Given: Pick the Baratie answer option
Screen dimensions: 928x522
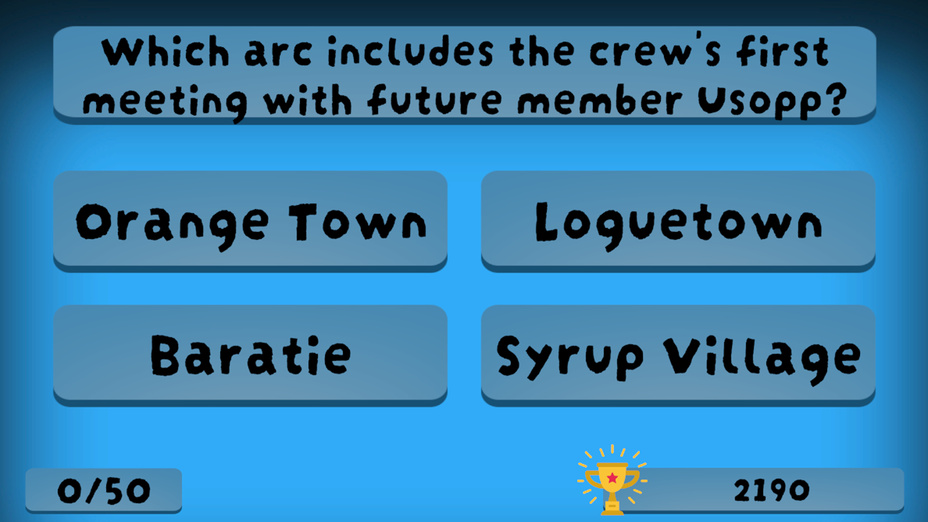Looking at the screenshot, I should [250, 354].
